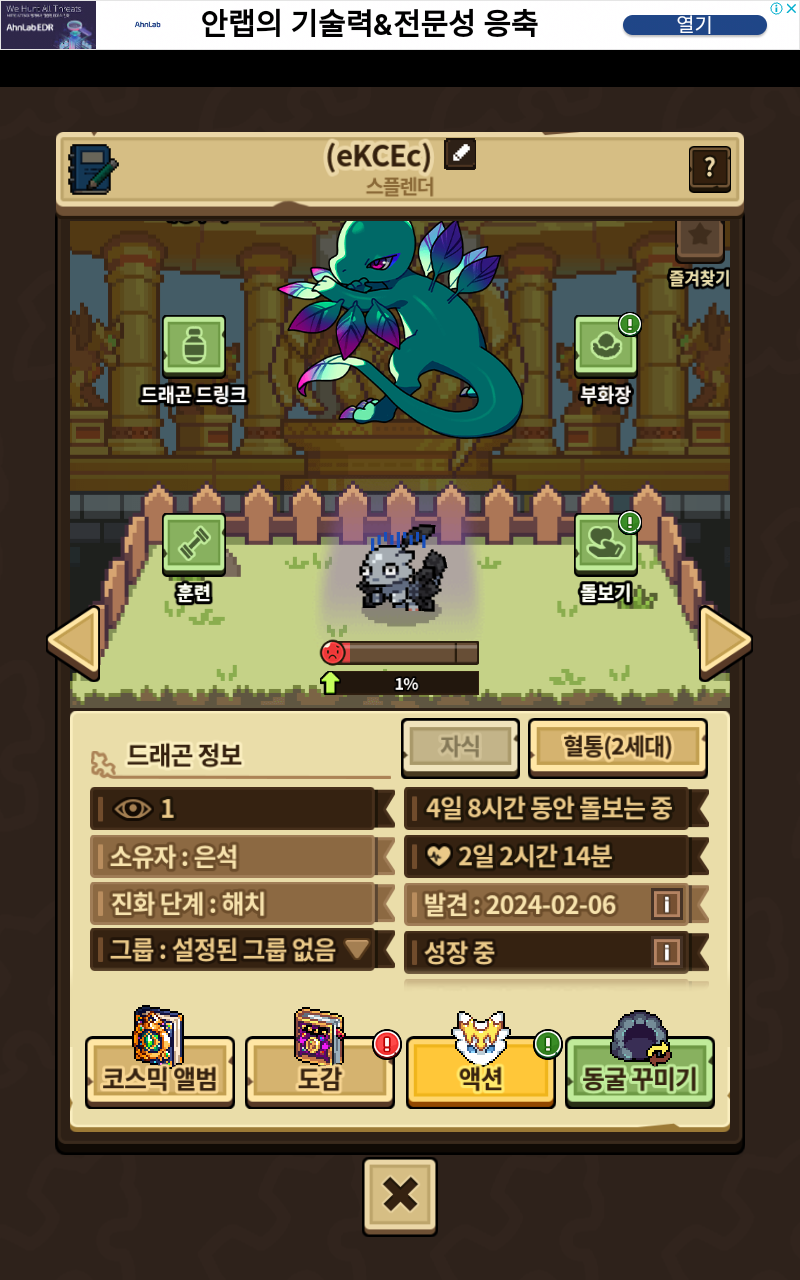Tap the pencil icon to rename the dragon
Viewport: 800px width, 1280px height.
tap(460, 154)
